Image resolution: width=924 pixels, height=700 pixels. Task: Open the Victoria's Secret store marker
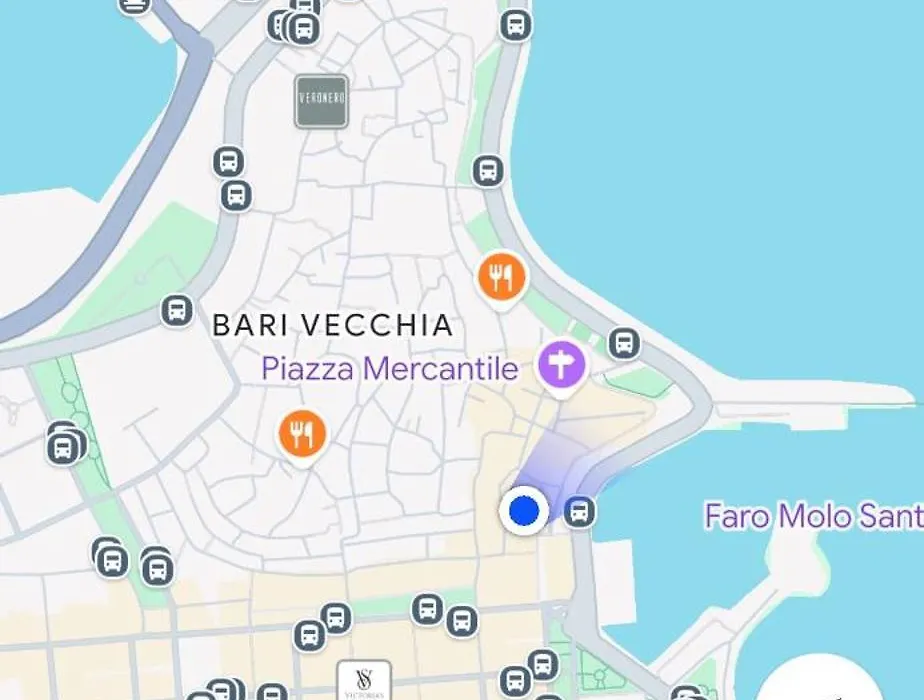[363, 681]
